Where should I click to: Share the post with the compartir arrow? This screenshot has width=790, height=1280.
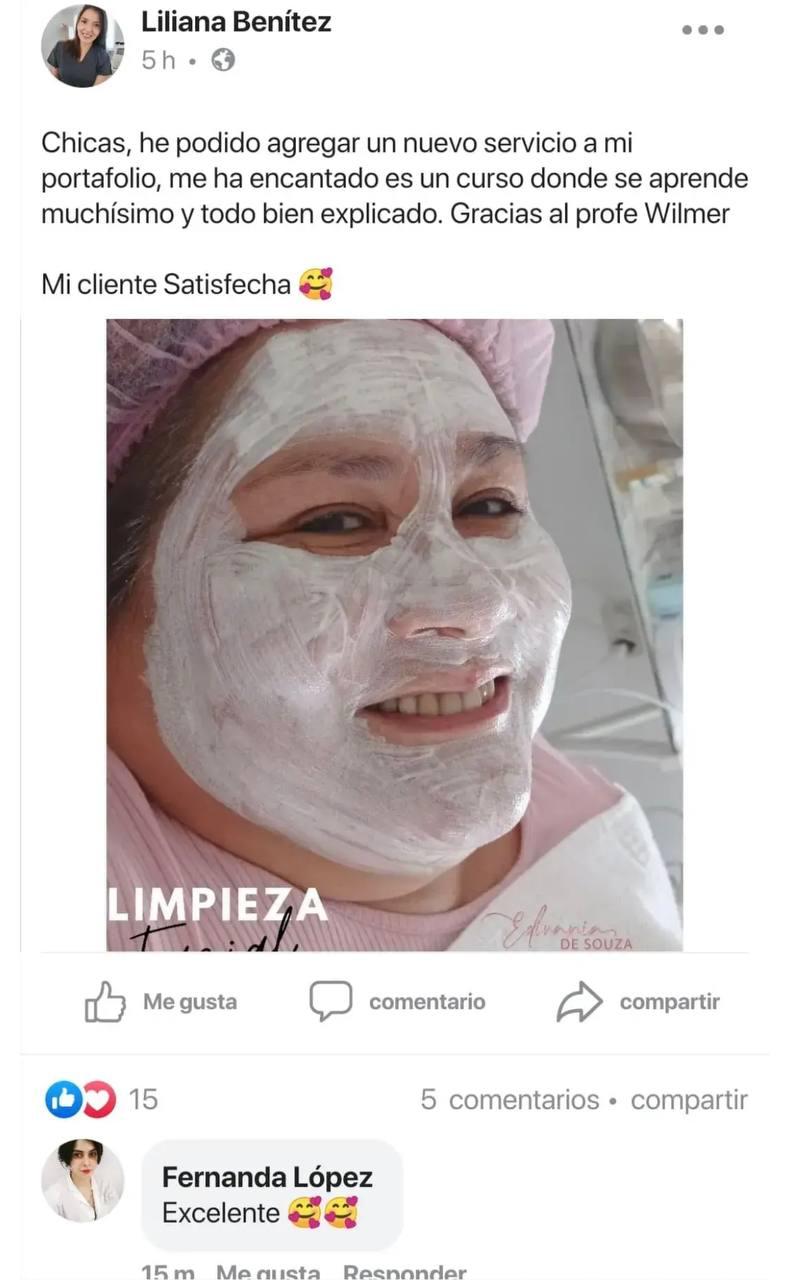pos(638,1002)
